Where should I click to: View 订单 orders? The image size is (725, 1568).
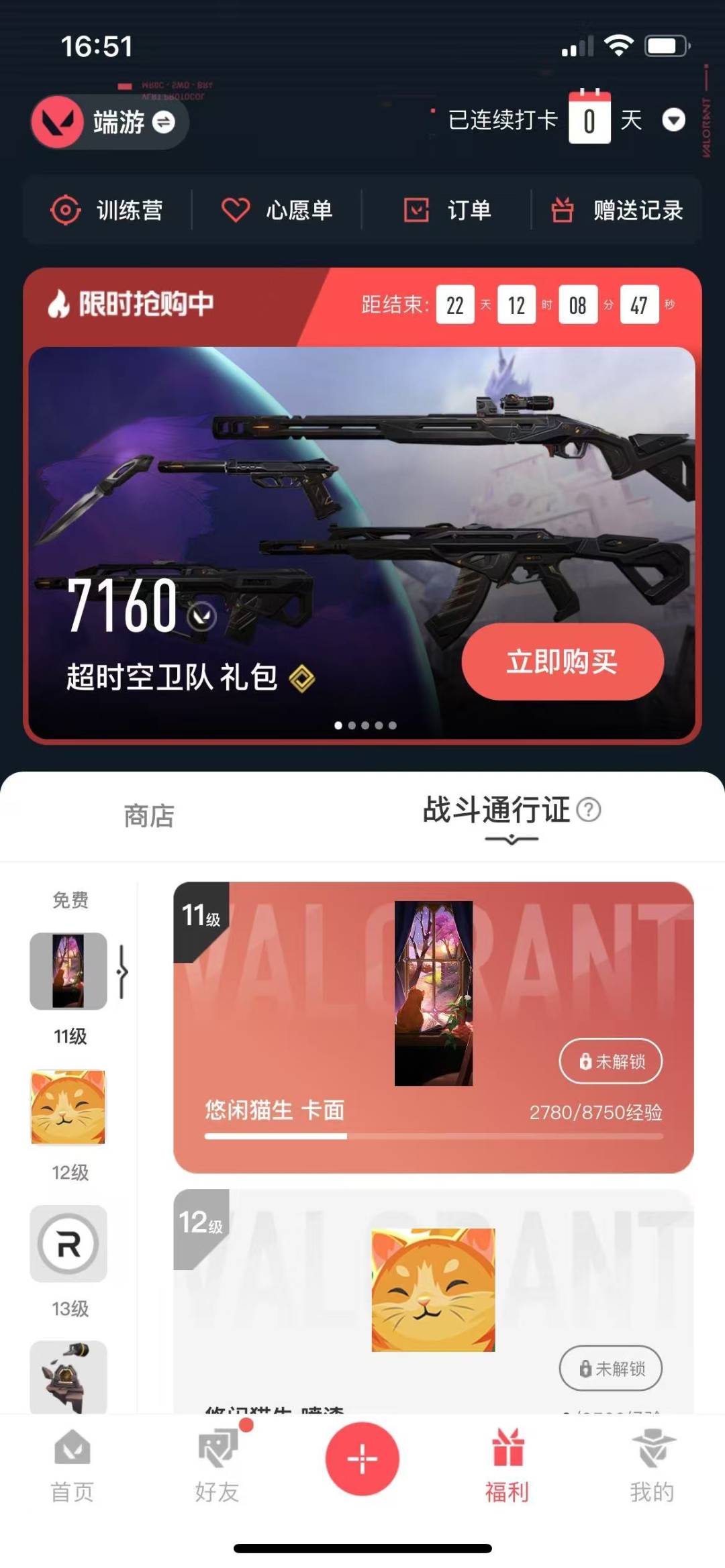click(447, 210)
